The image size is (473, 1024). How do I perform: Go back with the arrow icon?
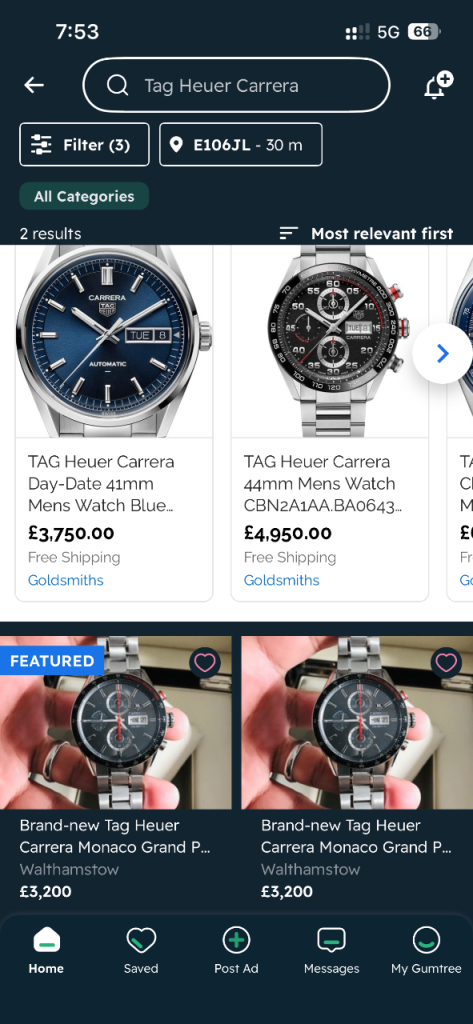[34, 85]
